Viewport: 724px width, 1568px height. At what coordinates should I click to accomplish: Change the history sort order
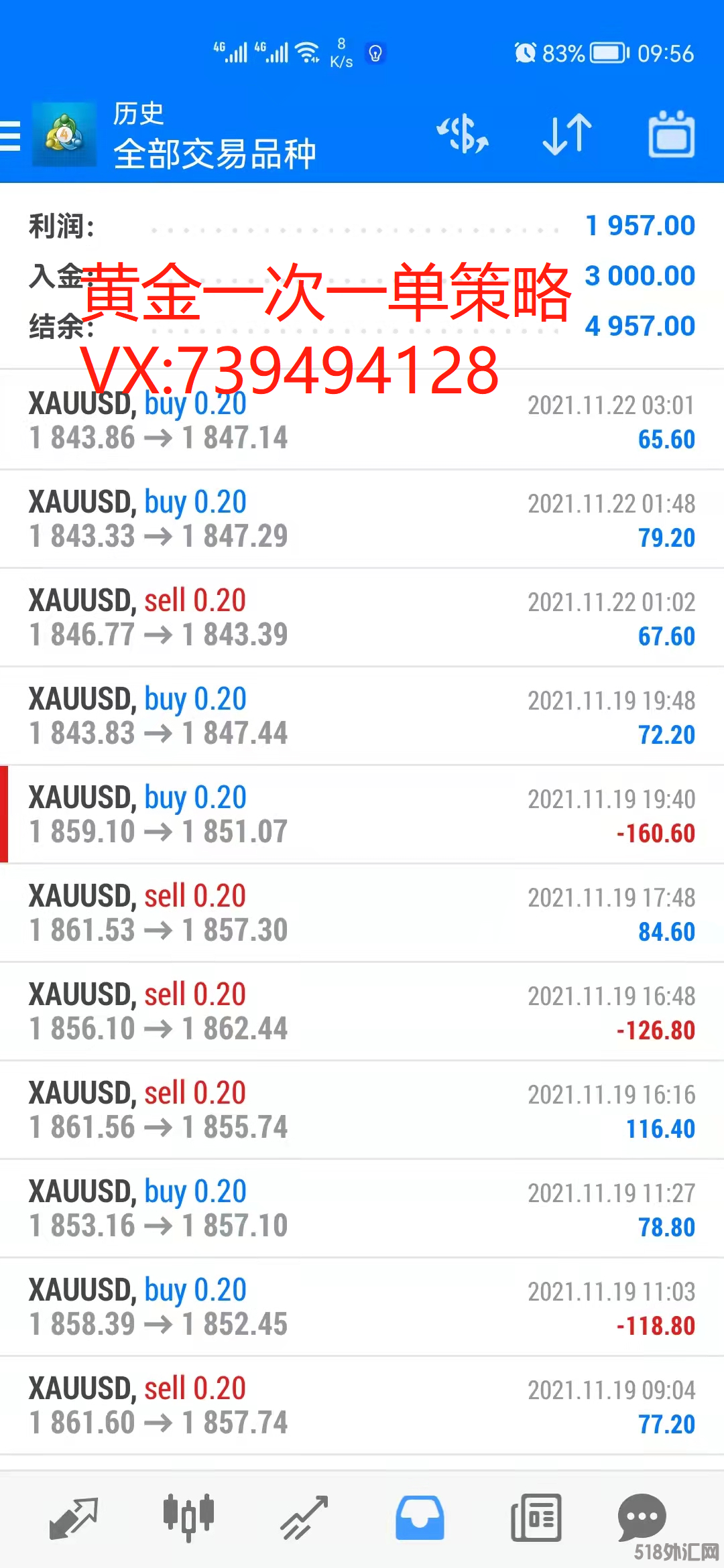pos(567,134)
